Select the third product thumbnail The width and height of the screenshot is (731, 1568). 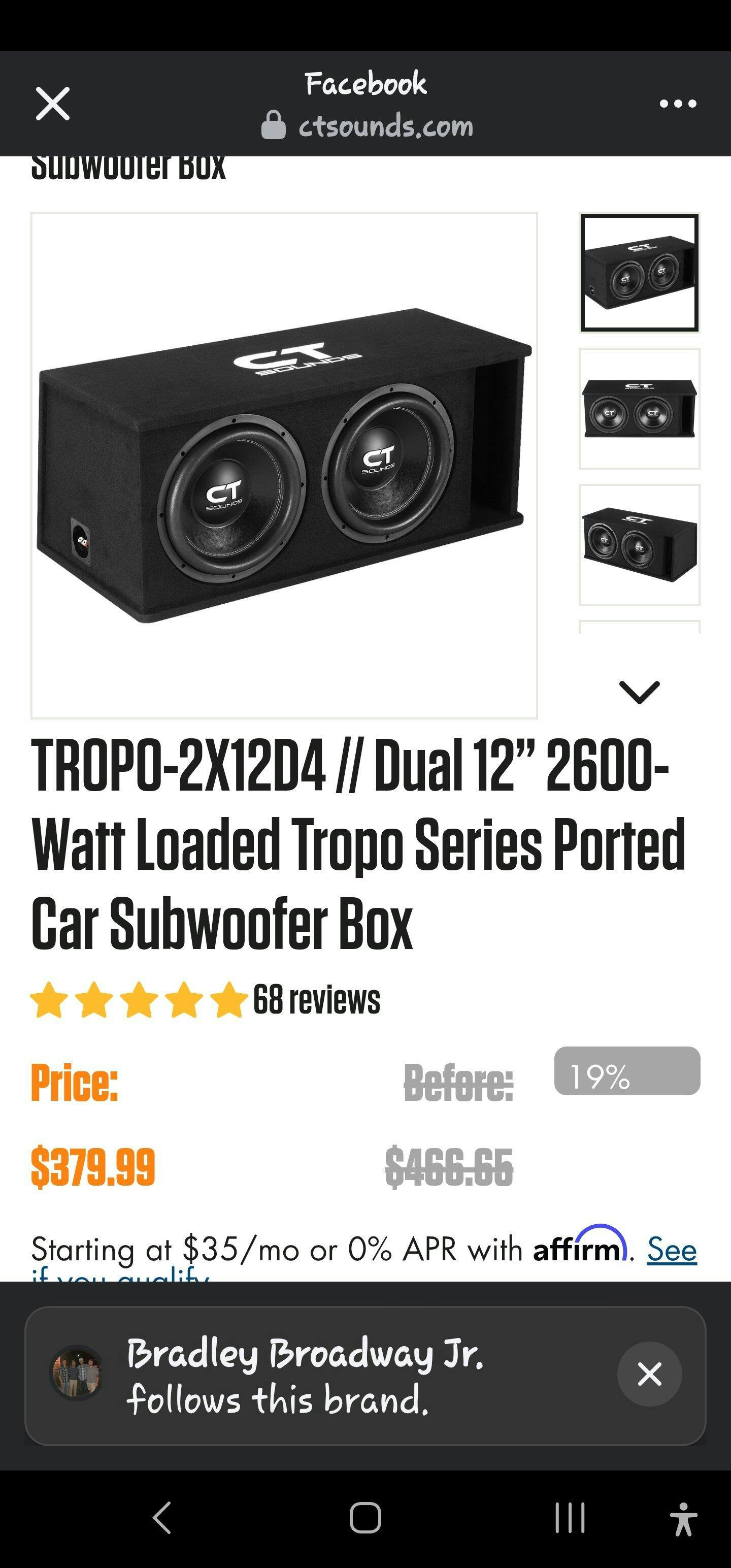click(639, 544)
